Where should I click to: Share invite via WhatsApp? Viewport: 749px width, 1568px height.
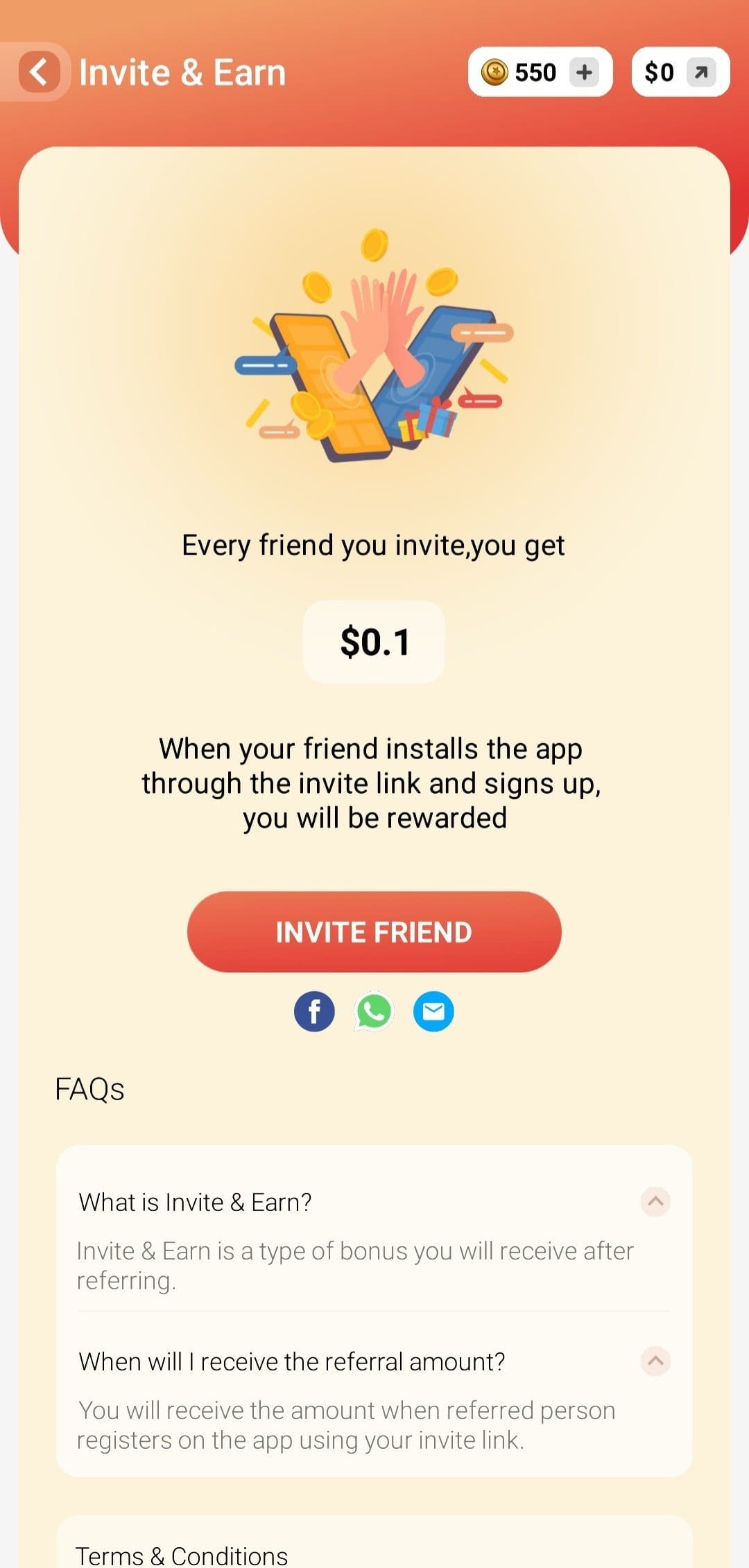tap(374, 1011)
